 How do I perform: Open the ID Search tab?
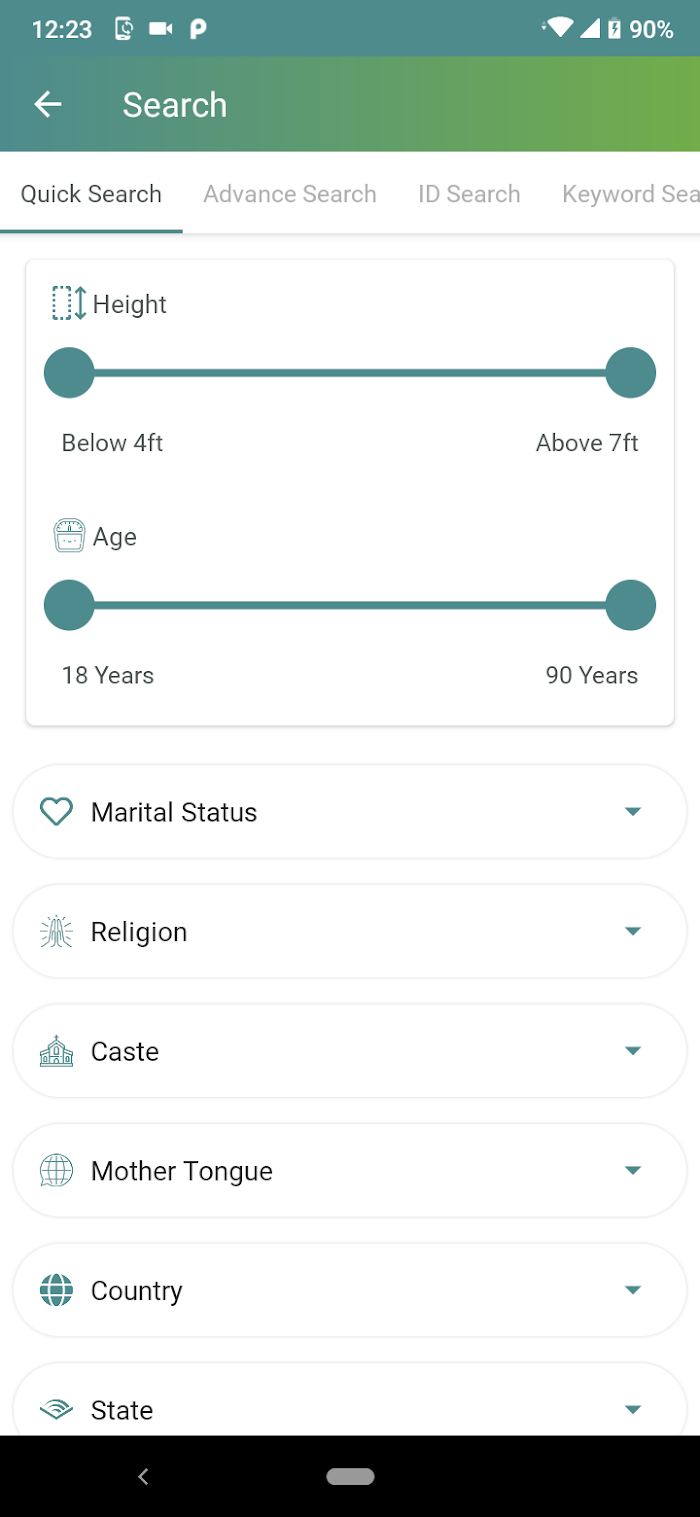pyautogui.click(x=469, y=194)
